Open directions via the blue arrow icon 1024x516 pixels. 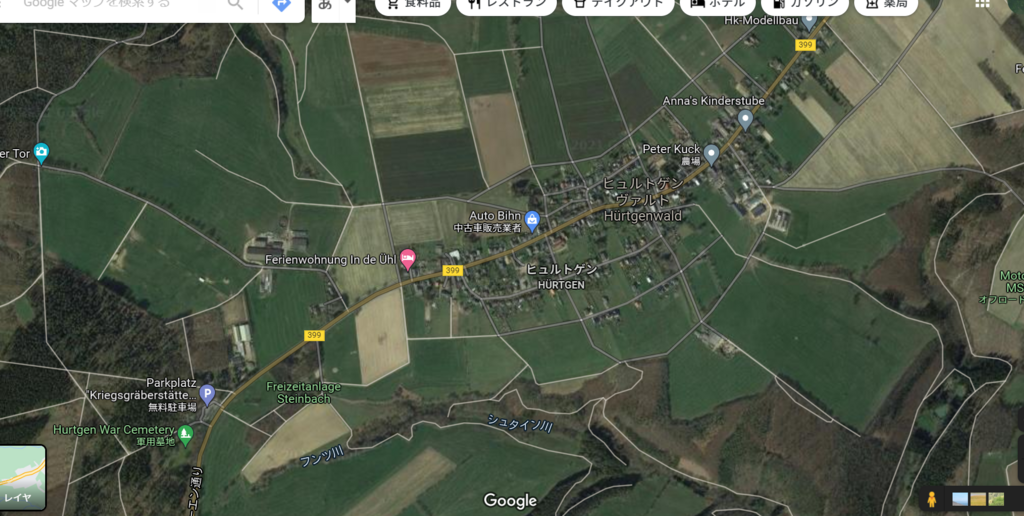(282, 5)
